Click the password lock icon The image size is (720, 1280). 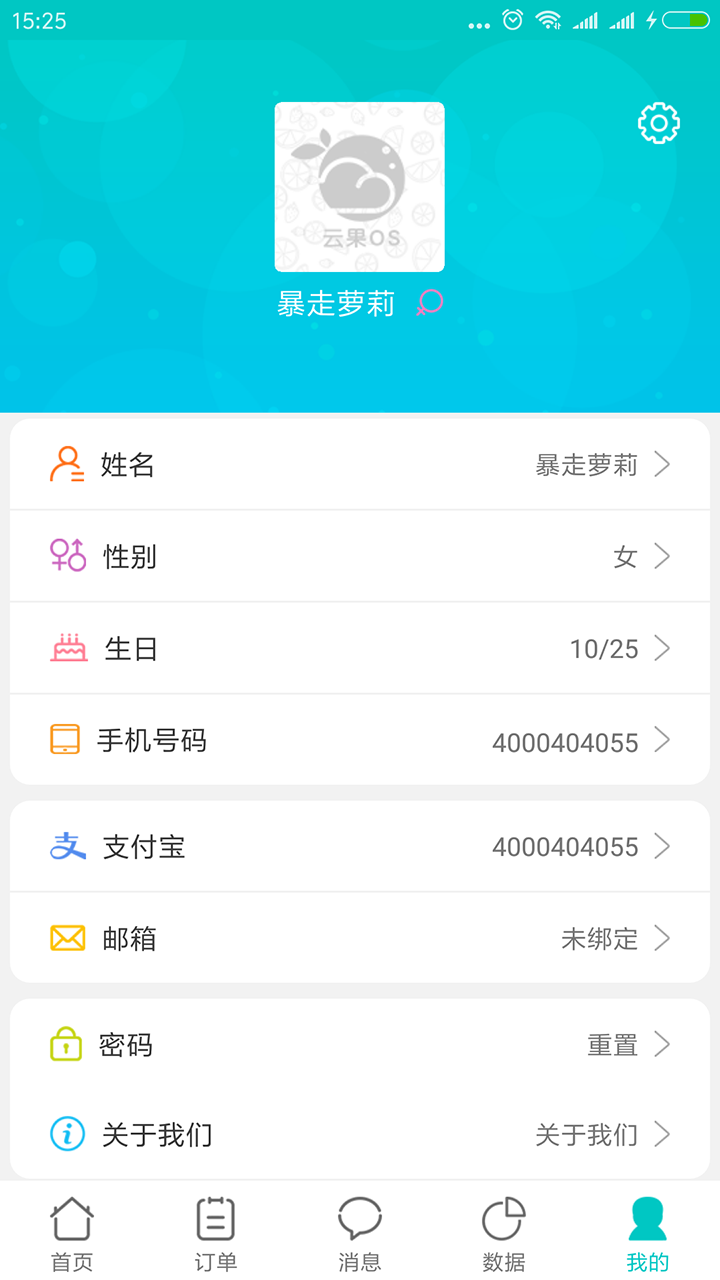(66, 1043)
